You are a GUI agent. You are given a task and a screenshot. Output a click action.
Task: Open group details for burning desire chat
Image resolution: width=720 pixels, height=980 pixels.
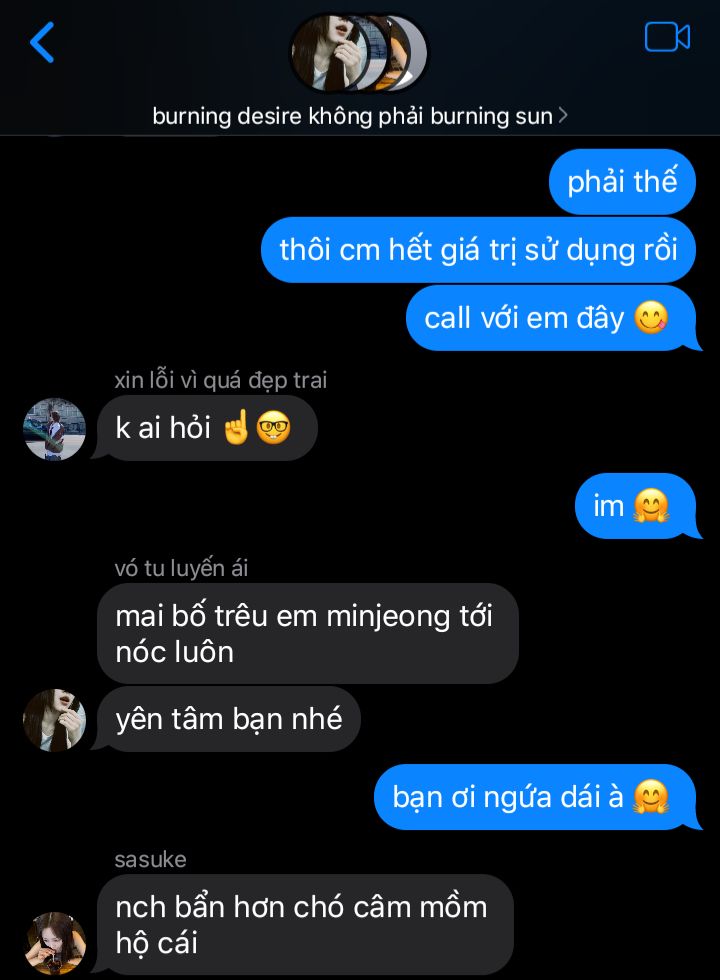(359, 116)
